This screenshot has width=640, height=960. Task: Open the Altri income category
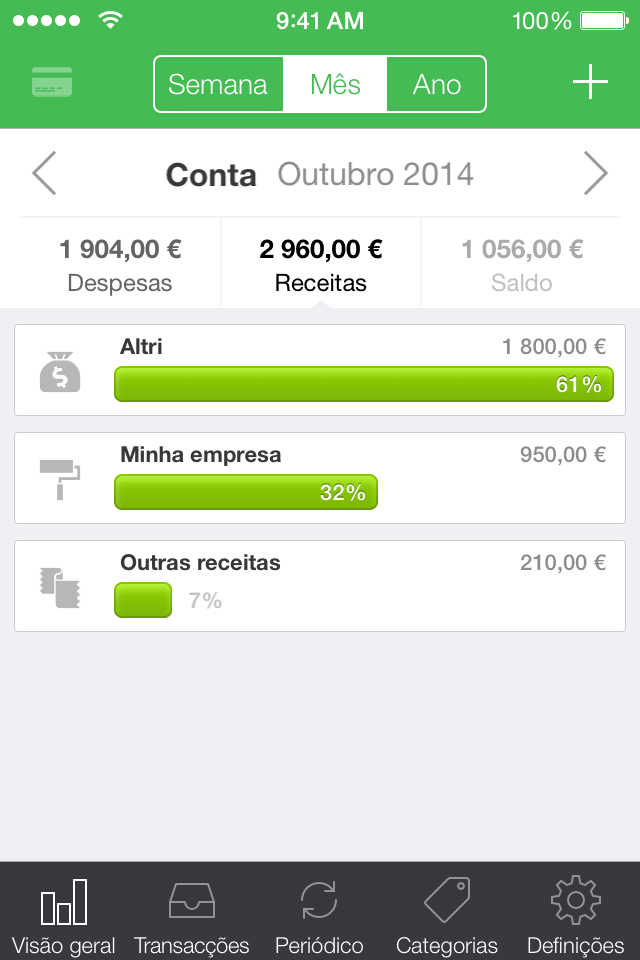coord(320,370)
